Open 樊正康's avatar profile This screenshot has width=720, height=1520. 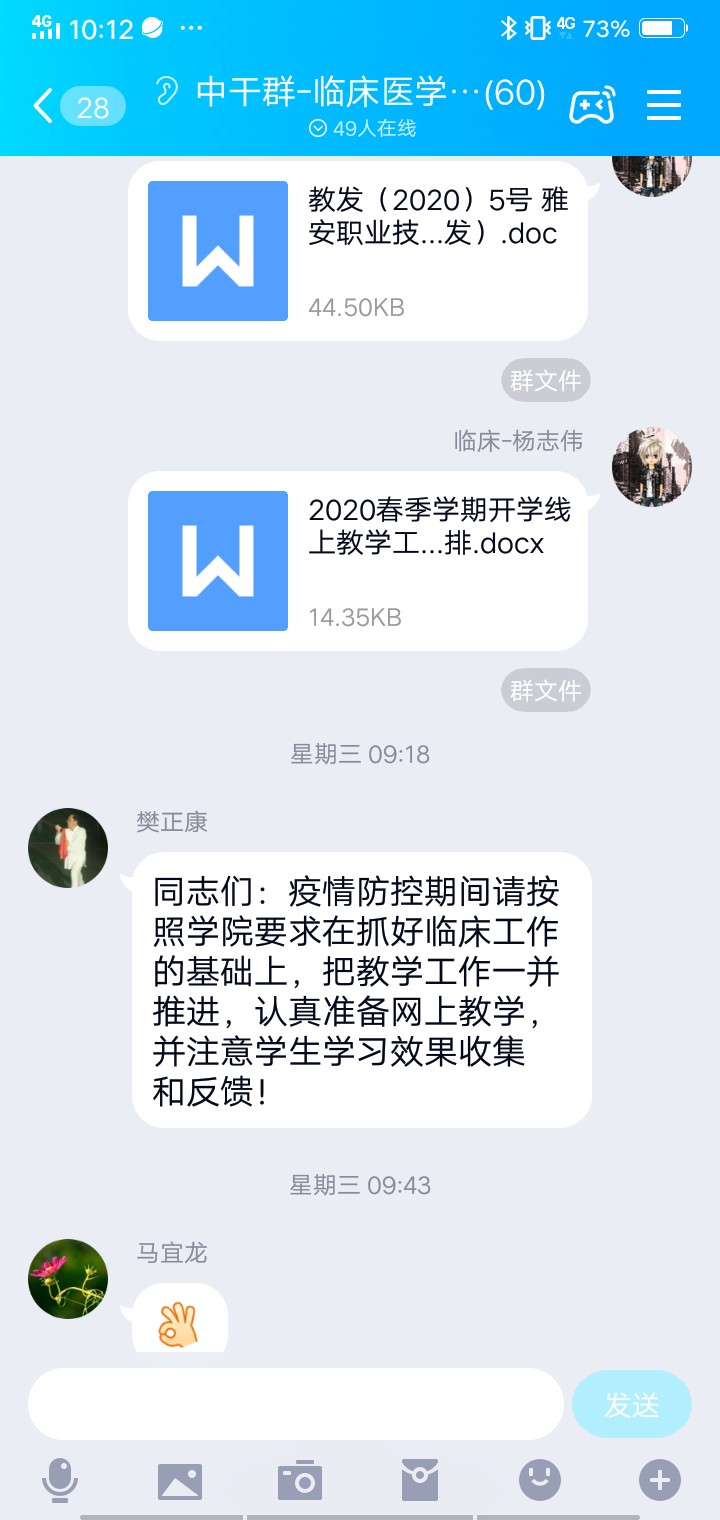(68, 848)
